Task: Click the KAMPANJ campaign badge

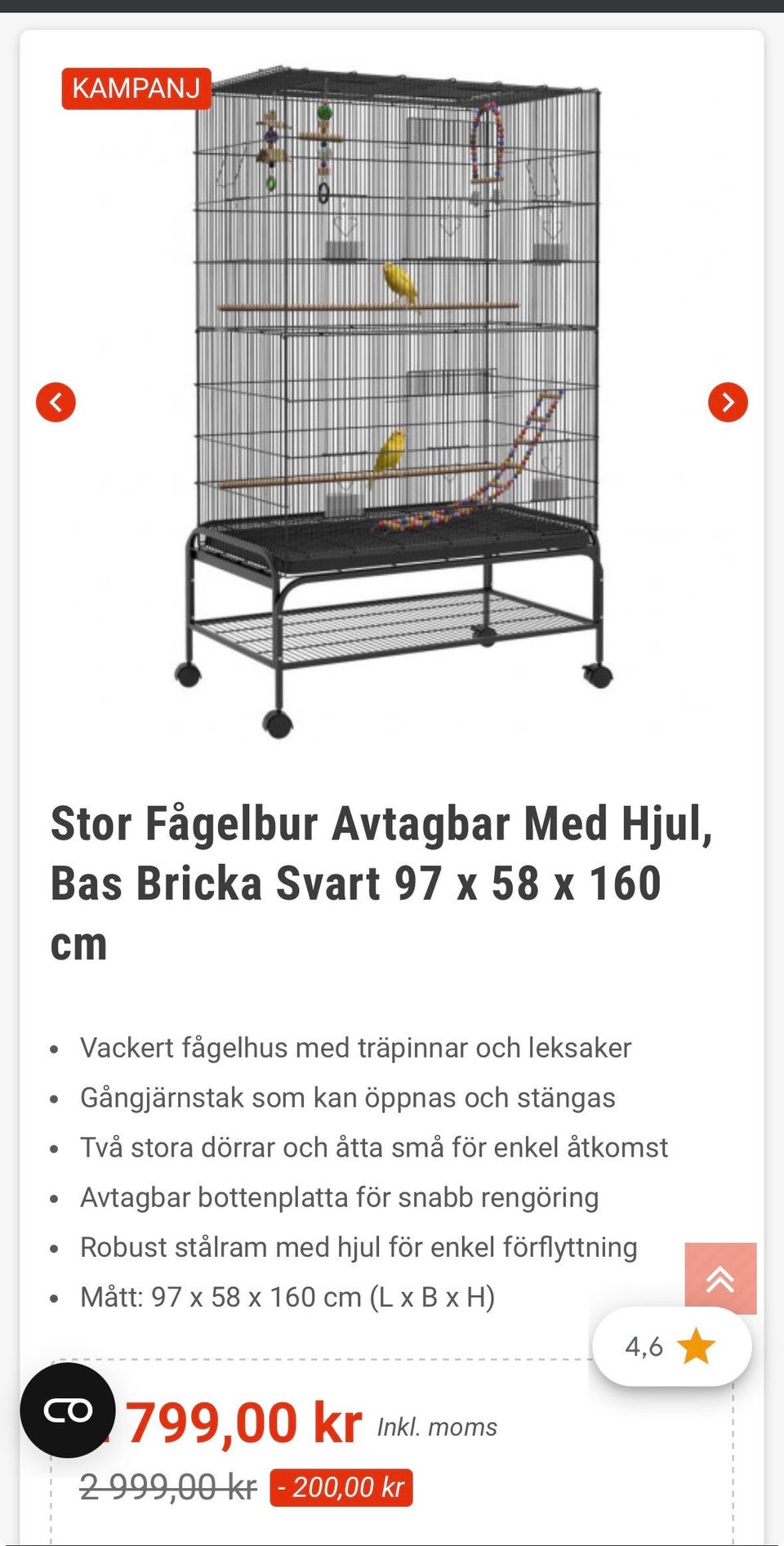Action: [x=135, y=87]
